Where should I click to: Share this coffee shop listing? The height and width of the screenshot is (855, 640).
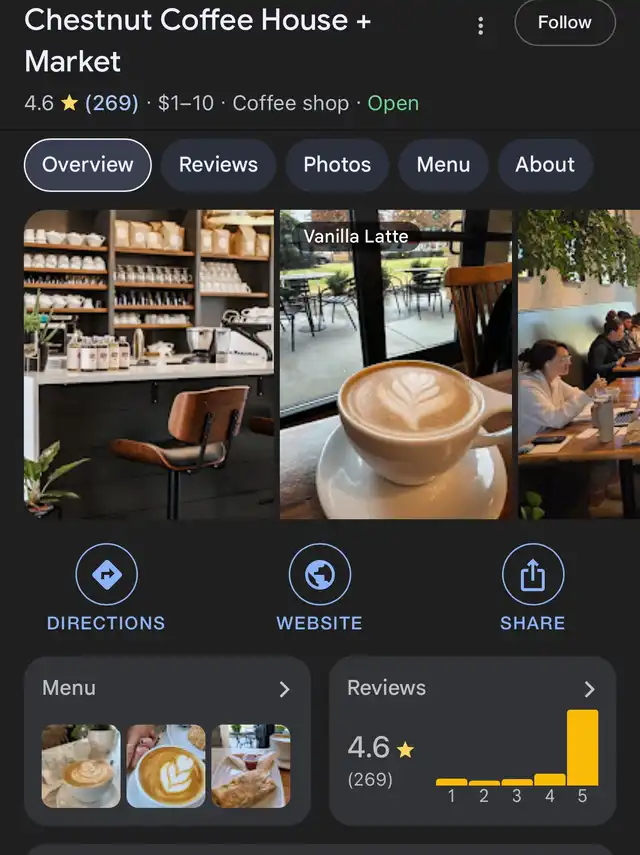pyautogui.click(x=533, y=590)
